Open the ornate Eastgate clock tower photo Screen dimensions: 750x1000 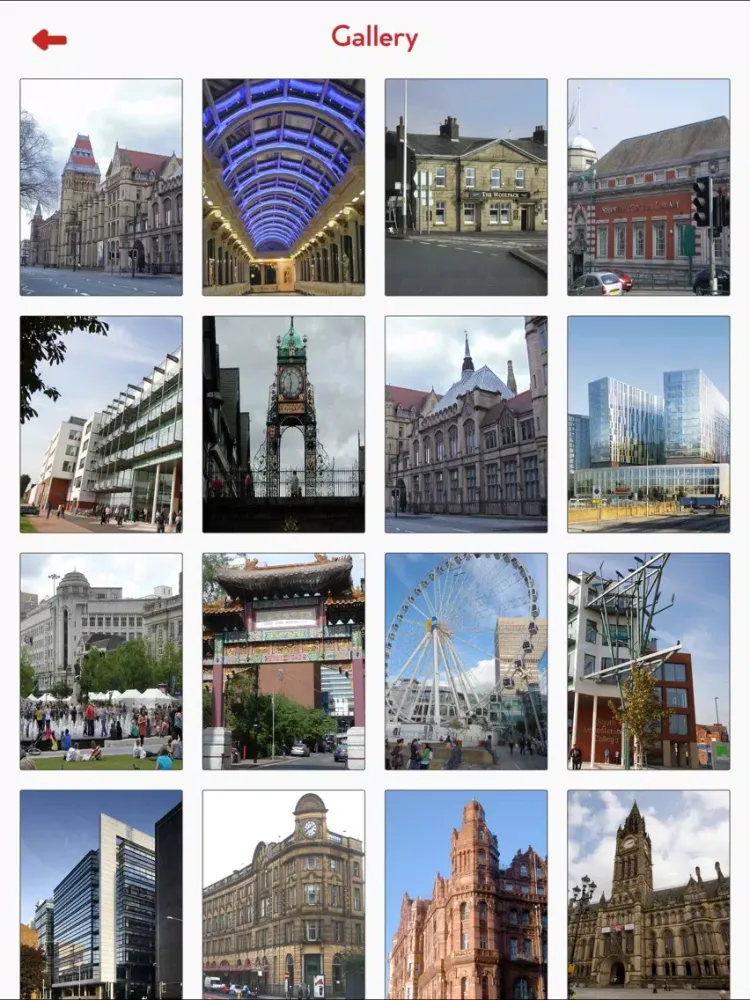point(281,424)
